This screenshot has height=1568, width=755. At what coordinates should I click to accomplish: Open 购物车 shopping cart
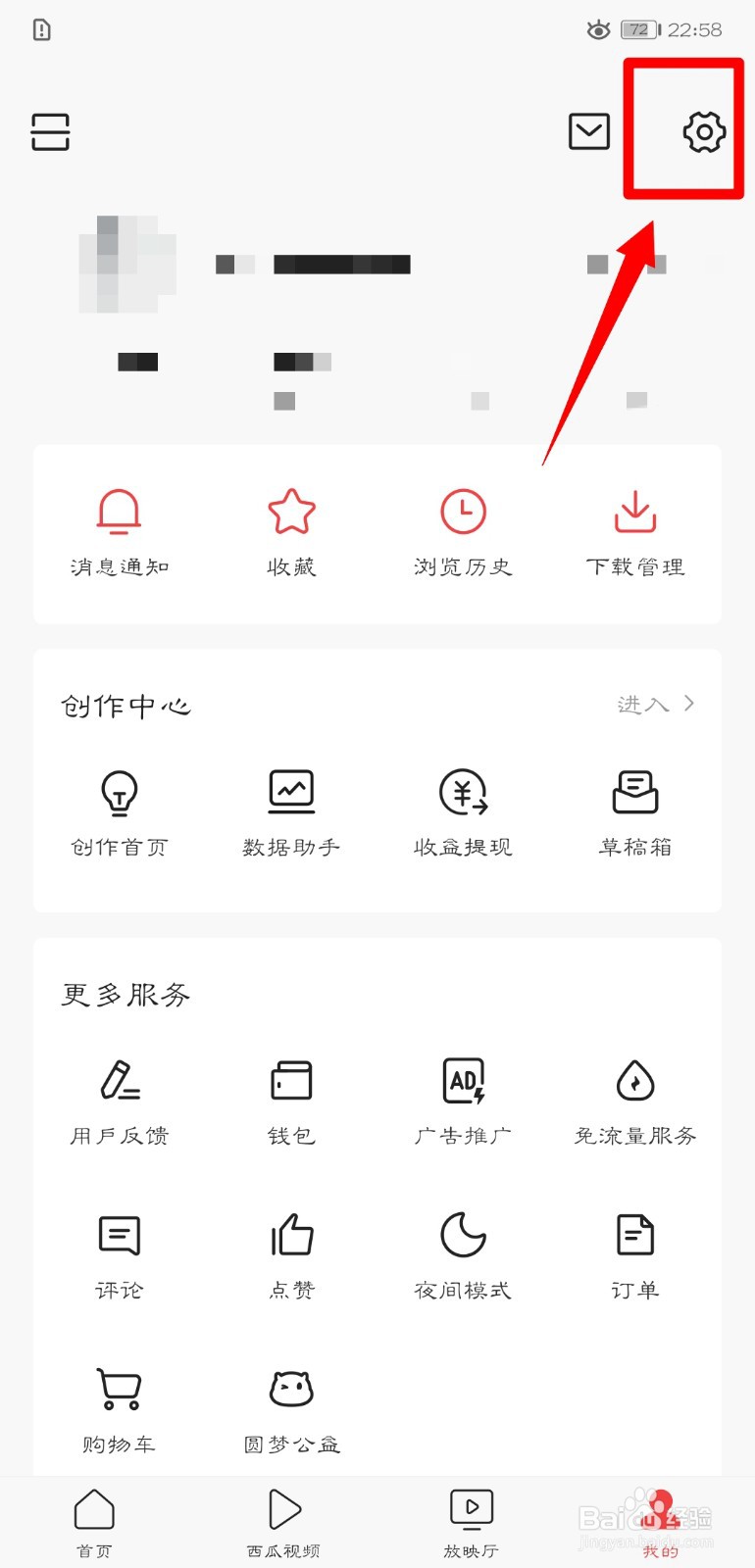click(118, 1407)
